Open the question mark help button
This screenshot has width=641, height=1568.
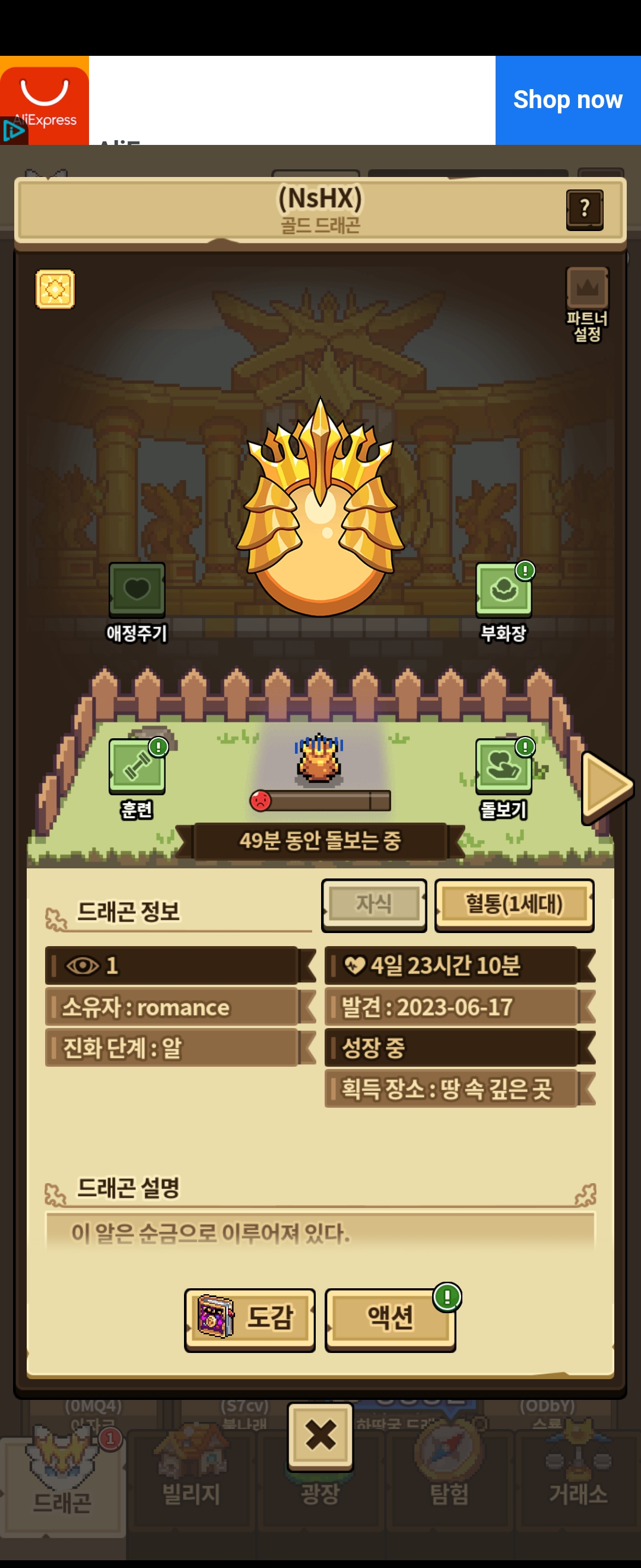click(x=585, y=210)
